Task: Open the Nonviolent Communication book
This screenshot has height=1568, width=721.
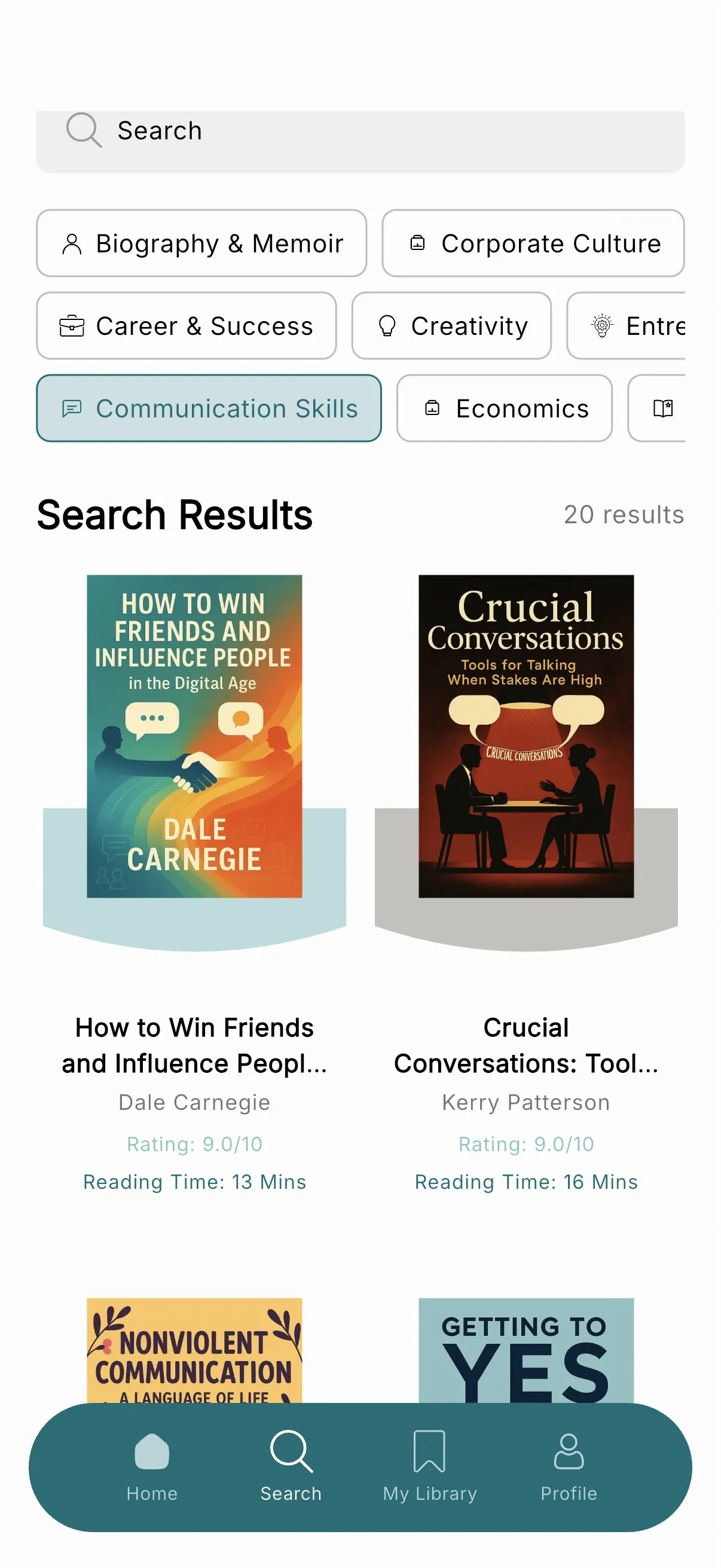Action: 194,1350
